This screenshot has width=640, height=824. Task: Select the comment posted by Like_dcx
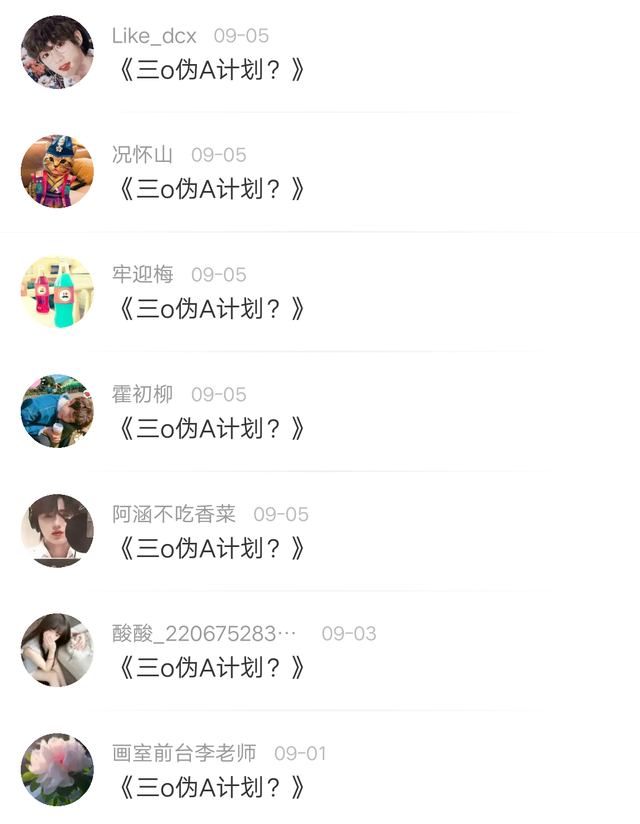(211, 70)
